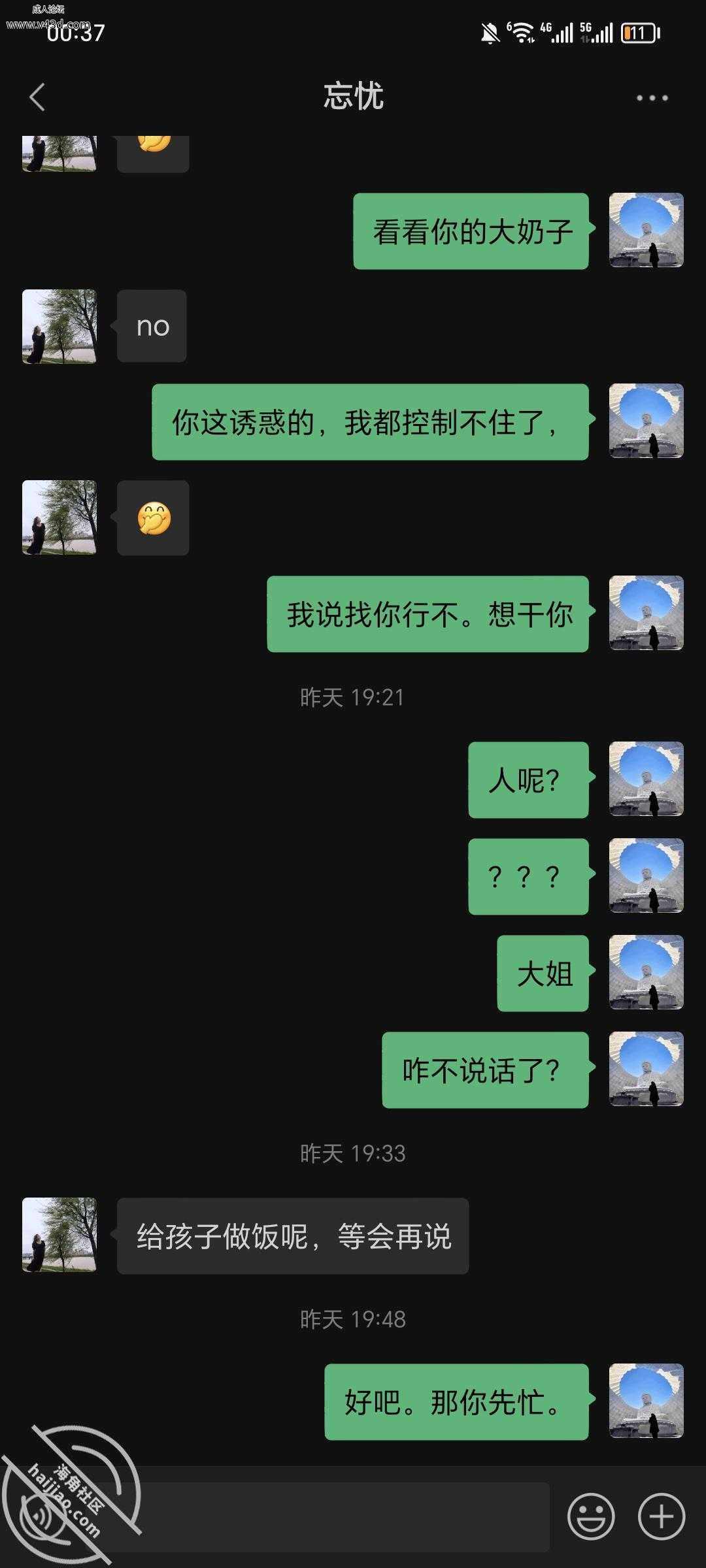Open the plus attachment menu
Viewport: 706px width, 1568px height.
tap(661, 1516)
